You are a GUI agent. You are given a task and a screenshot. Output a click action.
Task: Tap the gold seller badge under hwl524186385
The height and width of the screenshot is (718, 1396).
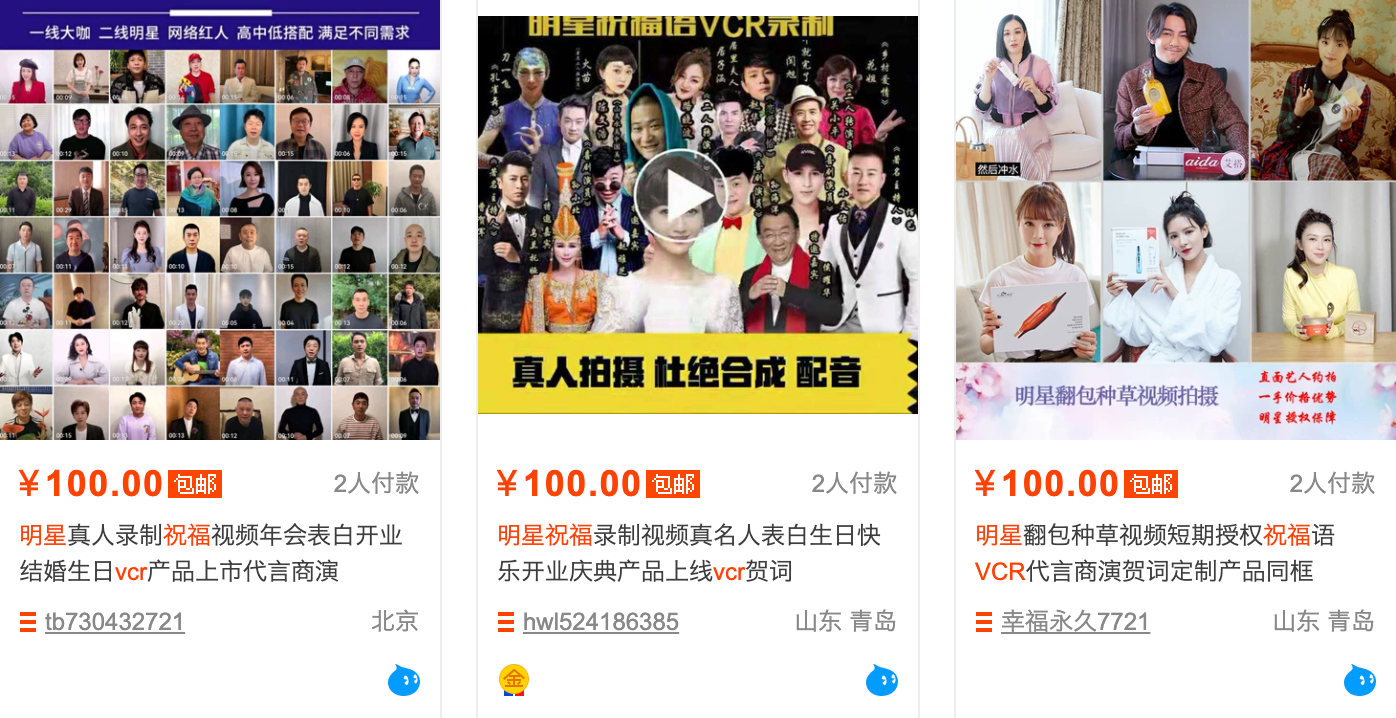(513, 680)
